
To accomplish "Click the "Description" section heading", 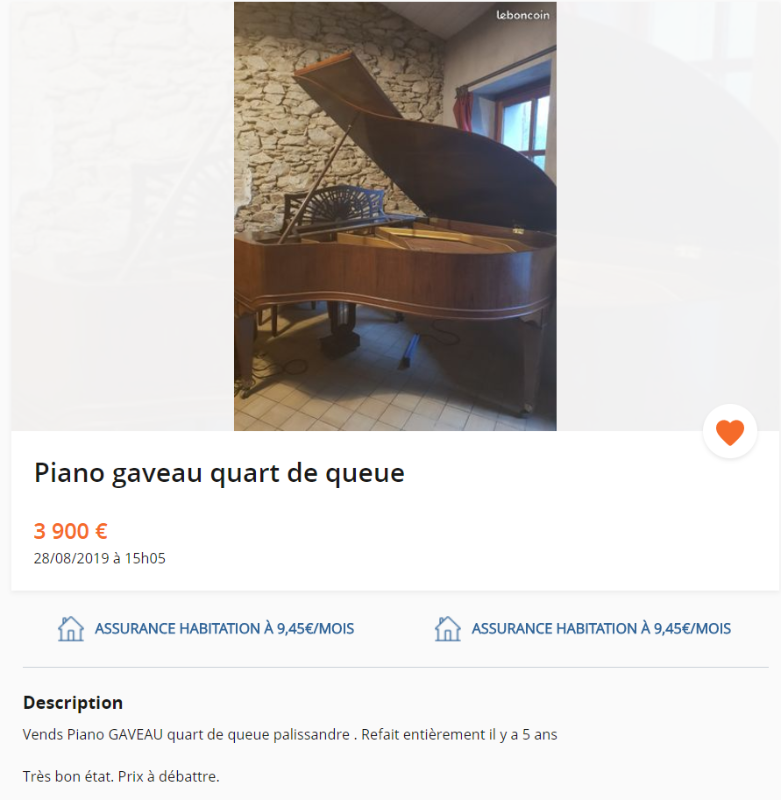I will click(72, 703).
